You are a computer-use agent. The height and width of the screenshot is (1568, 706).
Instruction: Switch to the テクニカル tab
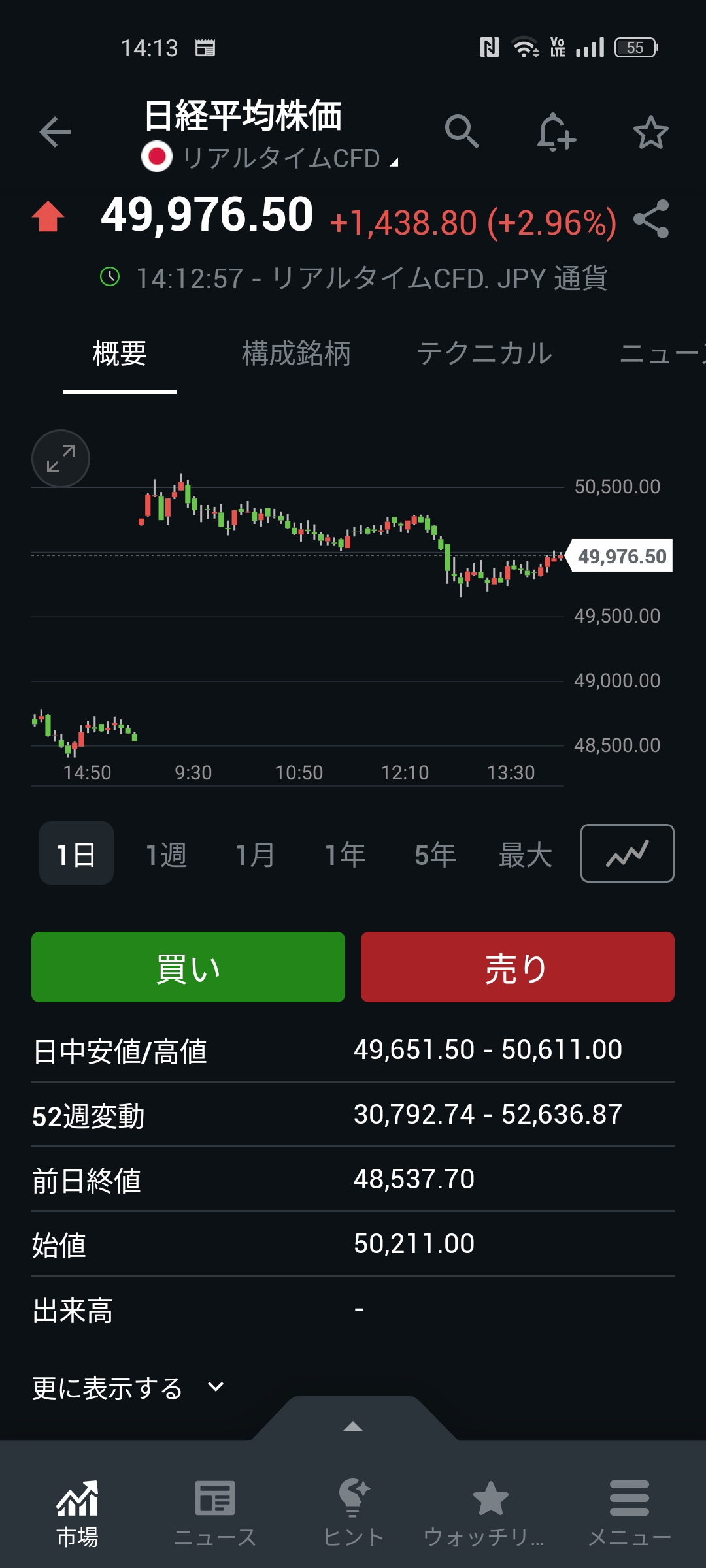click(x=484, y=353)
